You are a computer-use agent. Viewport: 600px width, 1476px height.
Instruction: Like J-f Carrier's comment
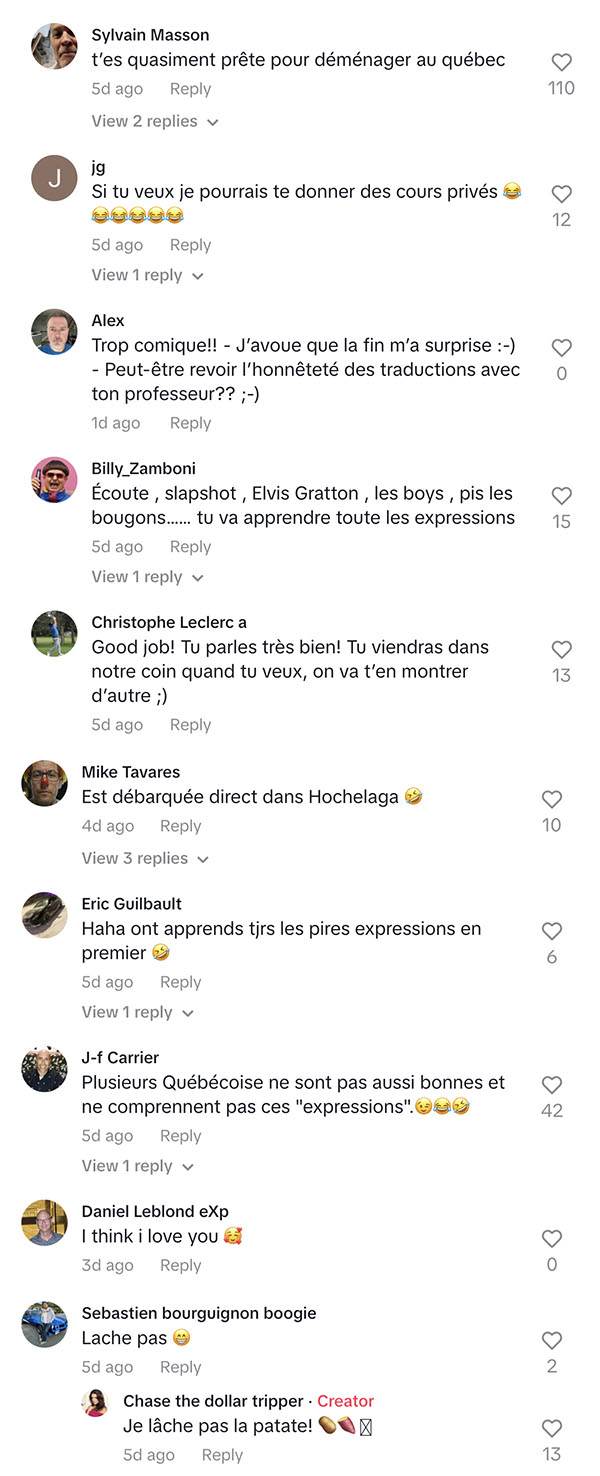(x=552, y=1085)
